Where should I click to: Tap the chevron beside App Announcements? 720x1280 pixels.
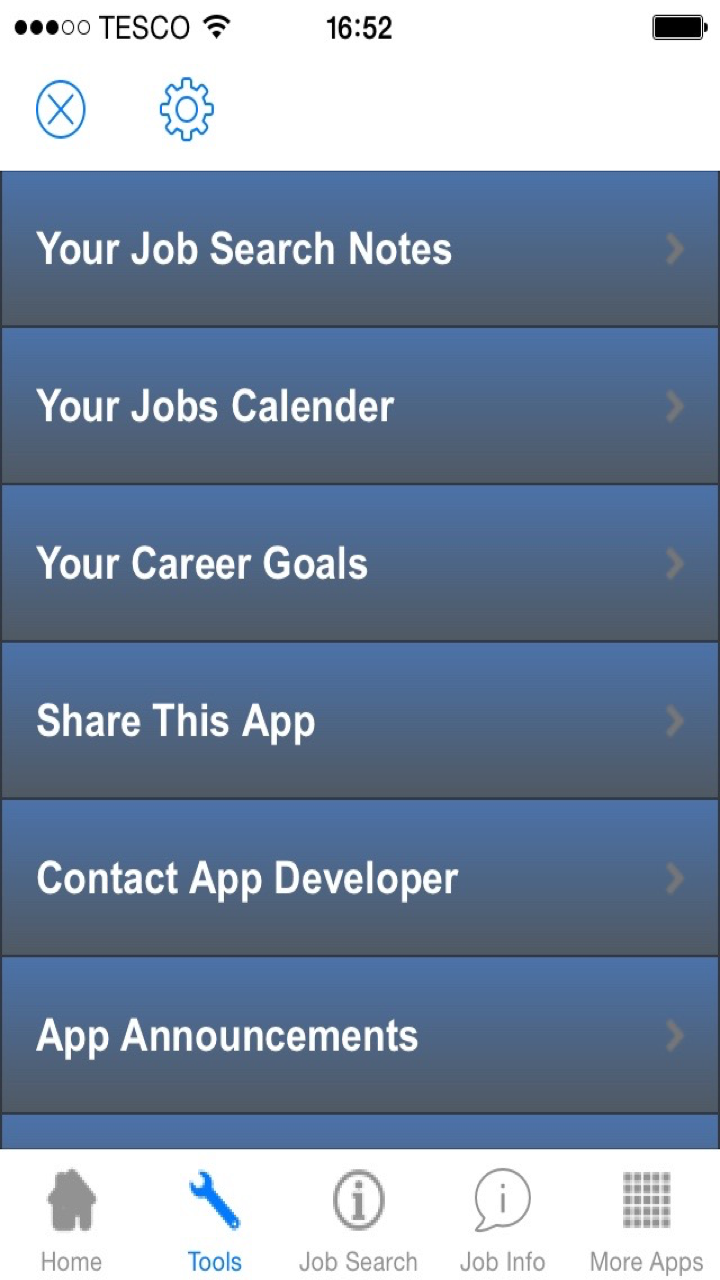tap(674, 1035)
